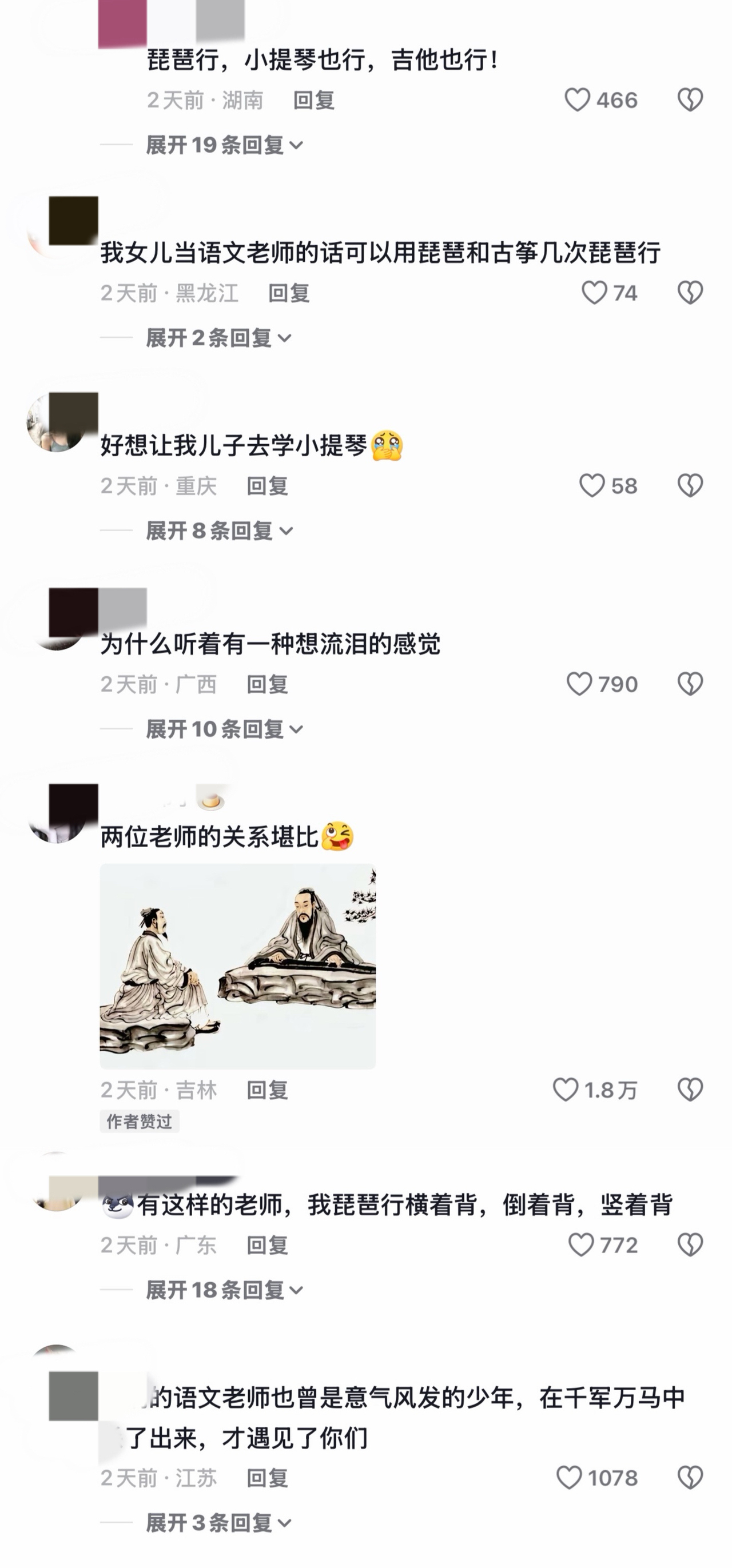Expand 3 replies under the 江苏 comment
Image resolution: width=732 pixels, height=1568 pixels.
click(x=218, y=1523)
